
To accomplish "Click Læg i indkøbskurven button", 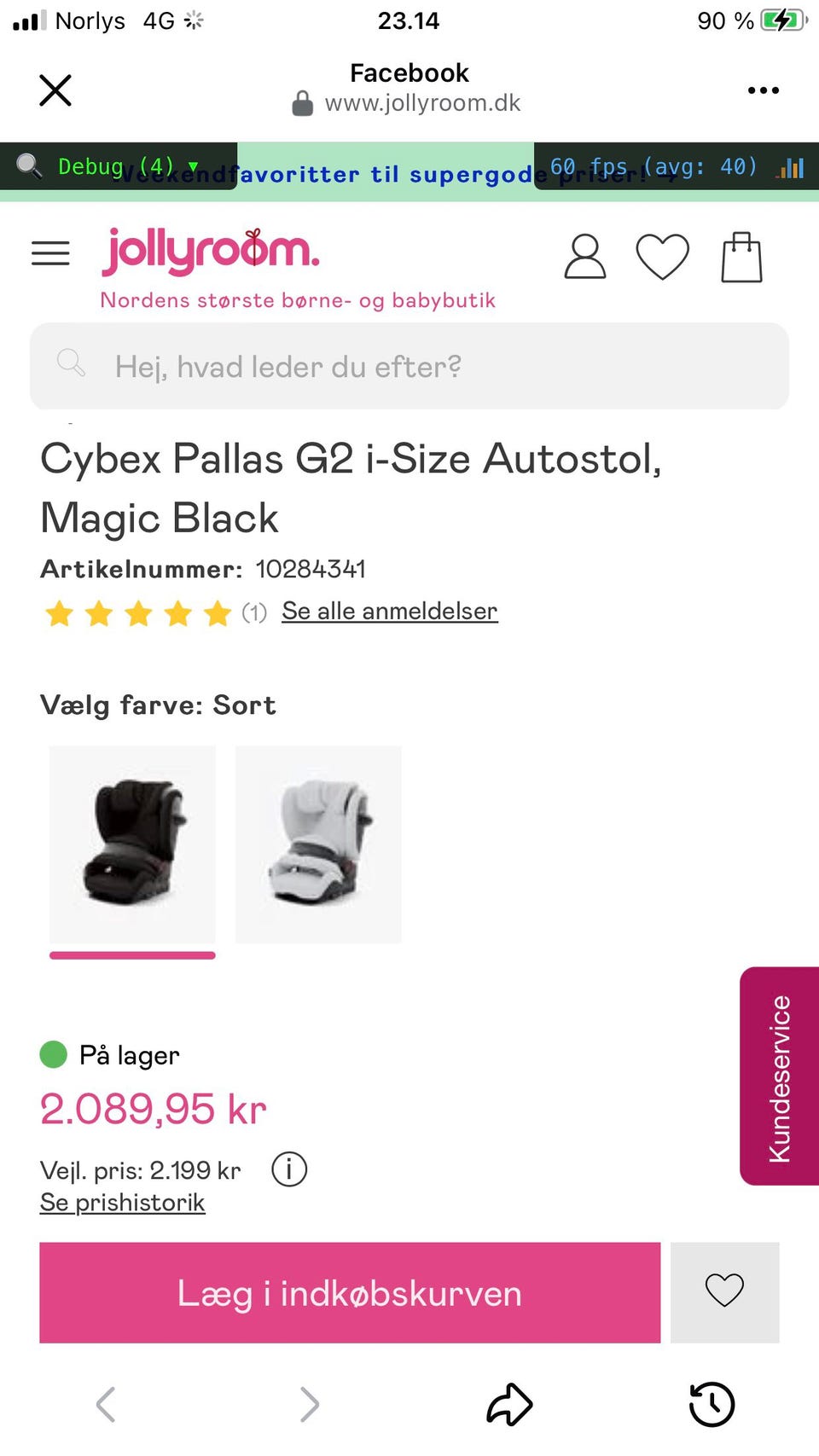I will [351, 1292].
